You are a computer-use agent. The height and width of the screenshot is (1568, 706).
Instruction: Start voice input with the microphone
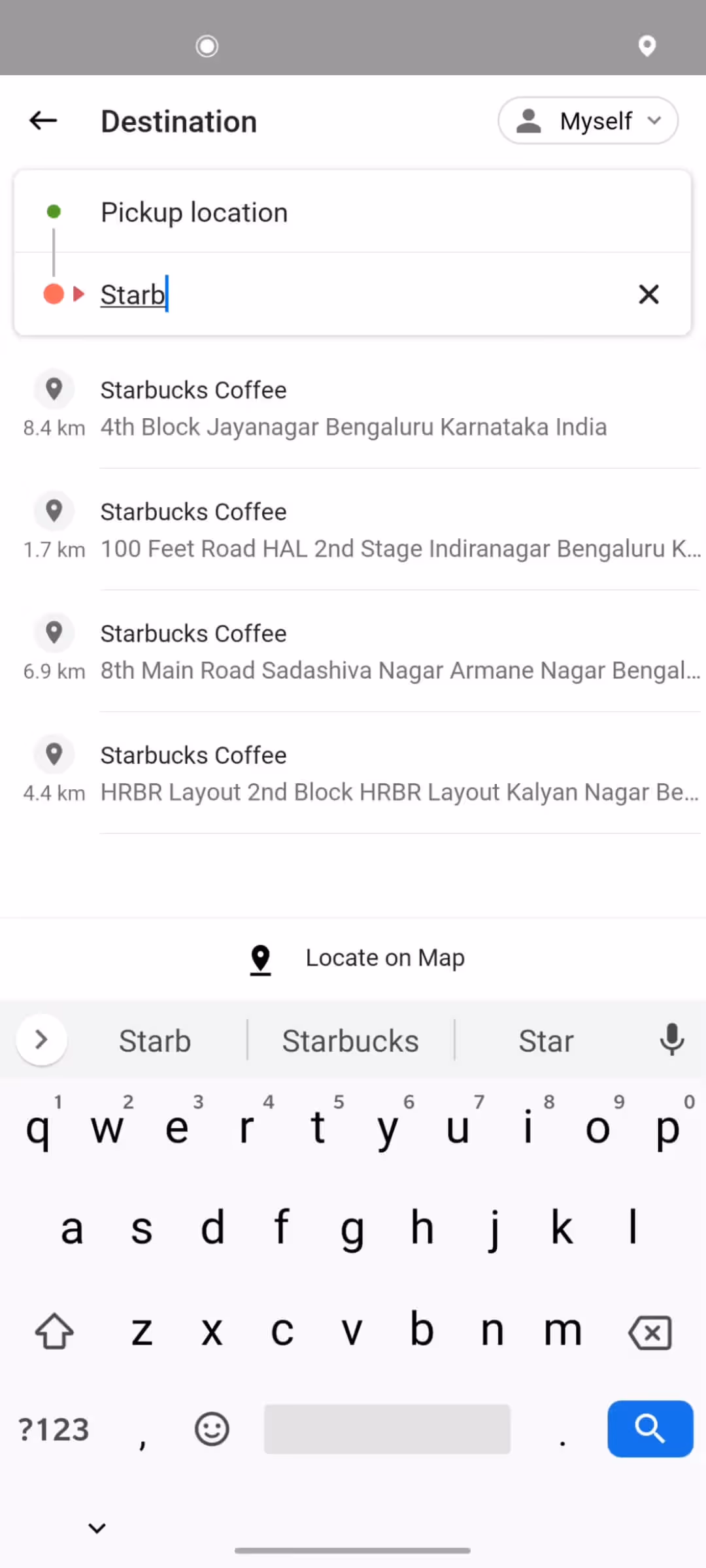[x=671, y=1039]
